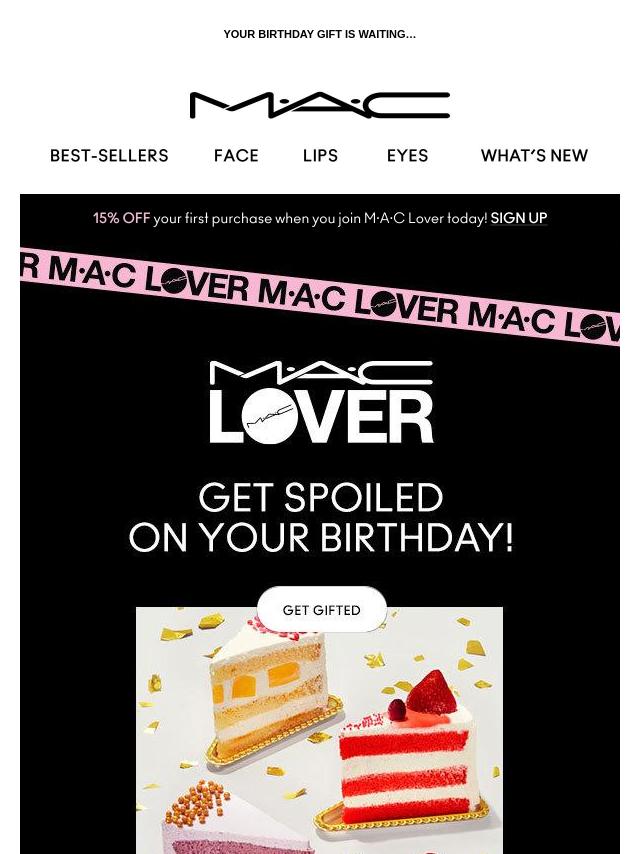640x854 pixels.
Task: Open the BEST-SELLERS category
Action: point(109,156)
